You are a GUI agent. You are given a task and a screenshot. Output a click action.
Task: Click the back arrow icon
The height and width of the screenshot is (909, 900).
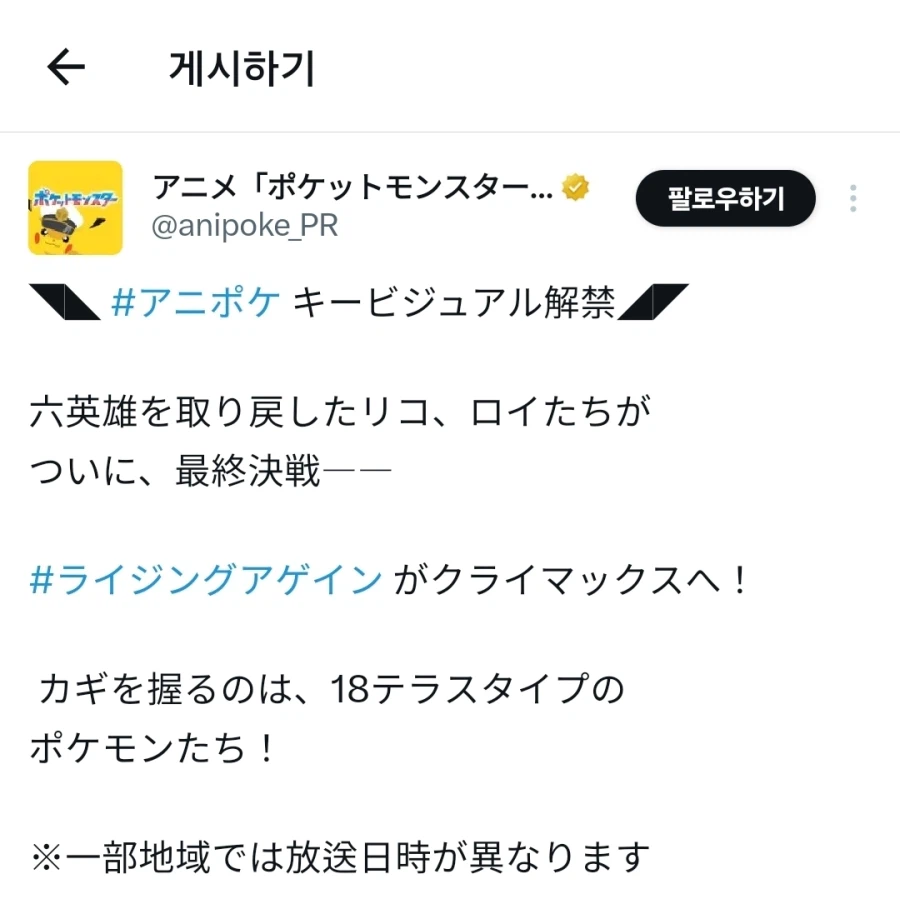(x=64, y=66)
